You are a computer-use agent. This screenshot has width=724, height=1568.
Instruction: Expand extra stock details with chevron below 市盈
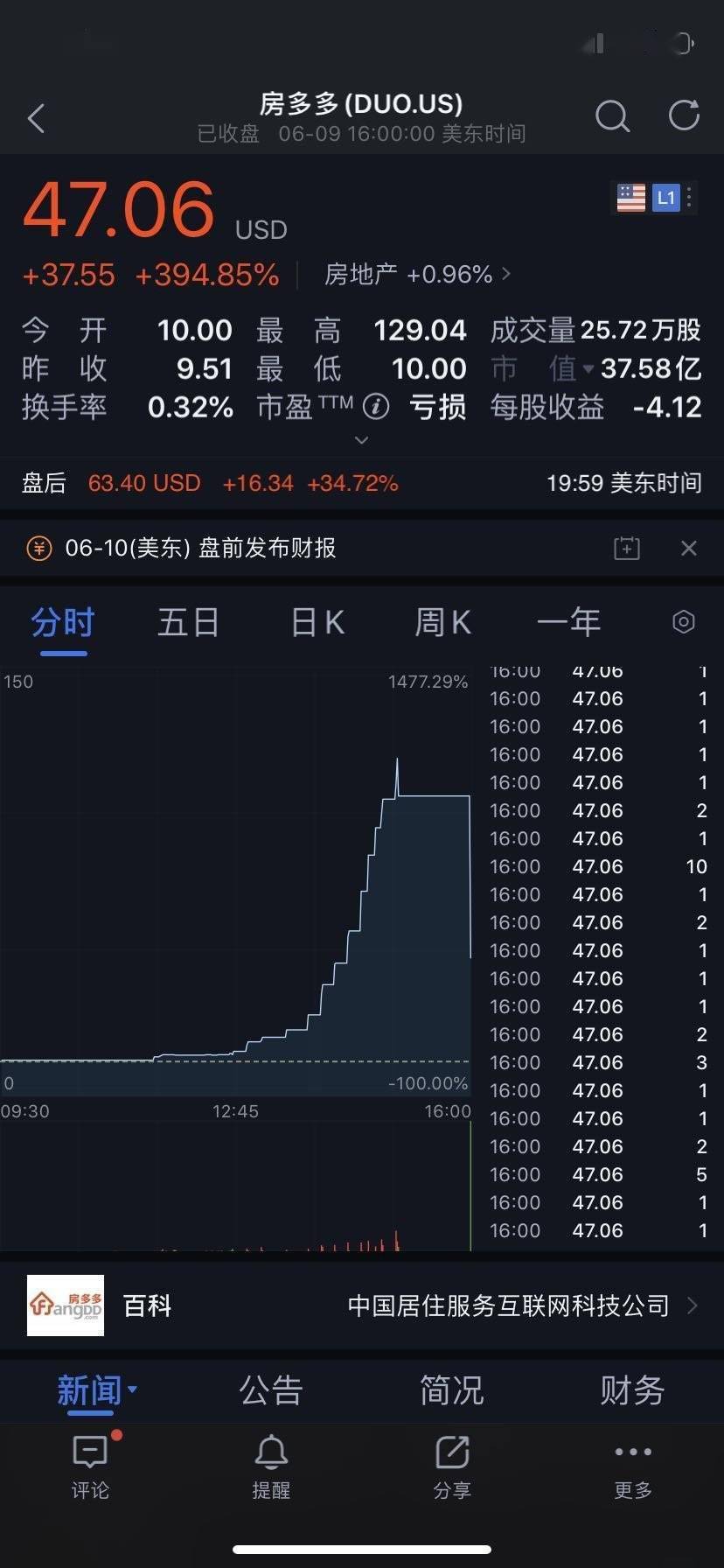click(x=362, y=440)
